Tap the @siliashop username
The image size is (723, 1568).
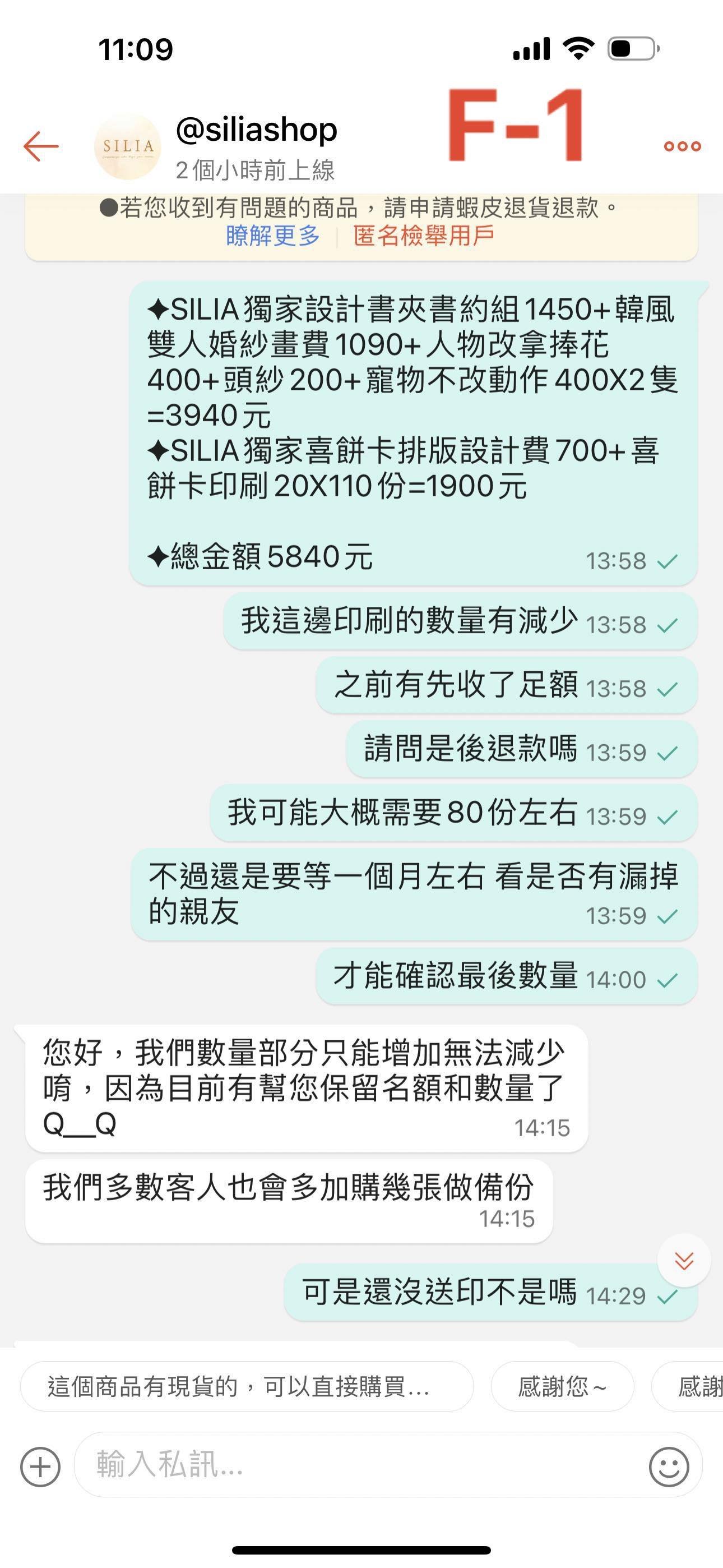pos(256,130)
